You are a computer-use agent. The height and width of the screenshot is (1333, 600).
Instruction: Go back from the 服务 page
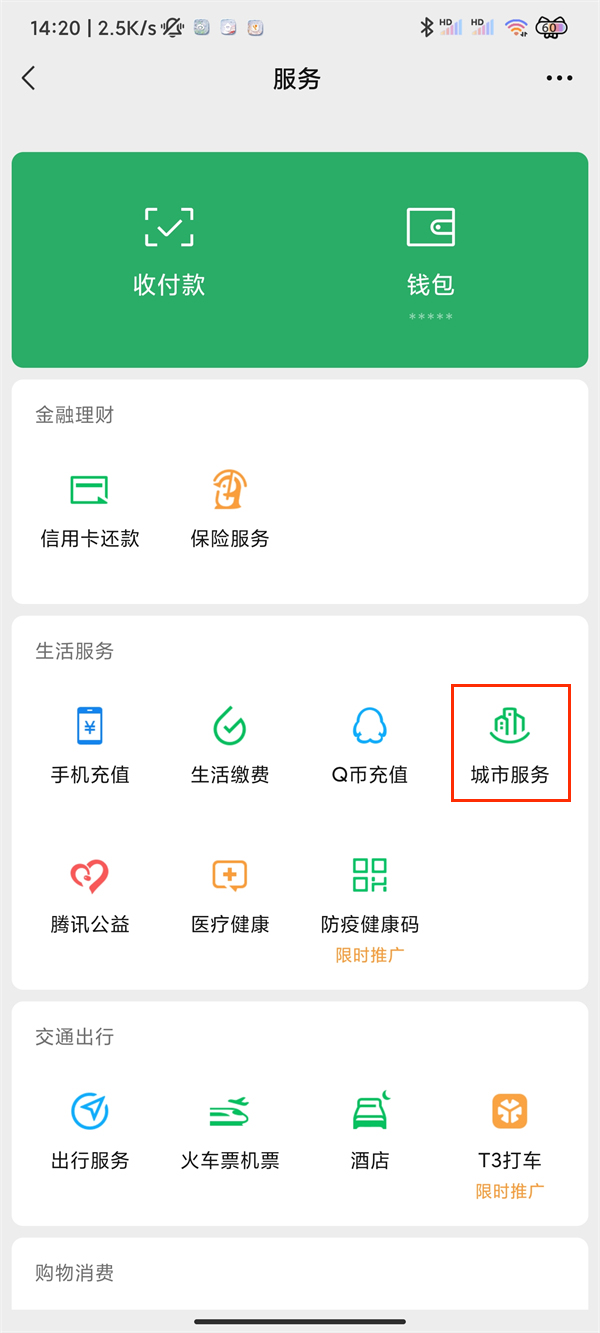coord(29,79)
